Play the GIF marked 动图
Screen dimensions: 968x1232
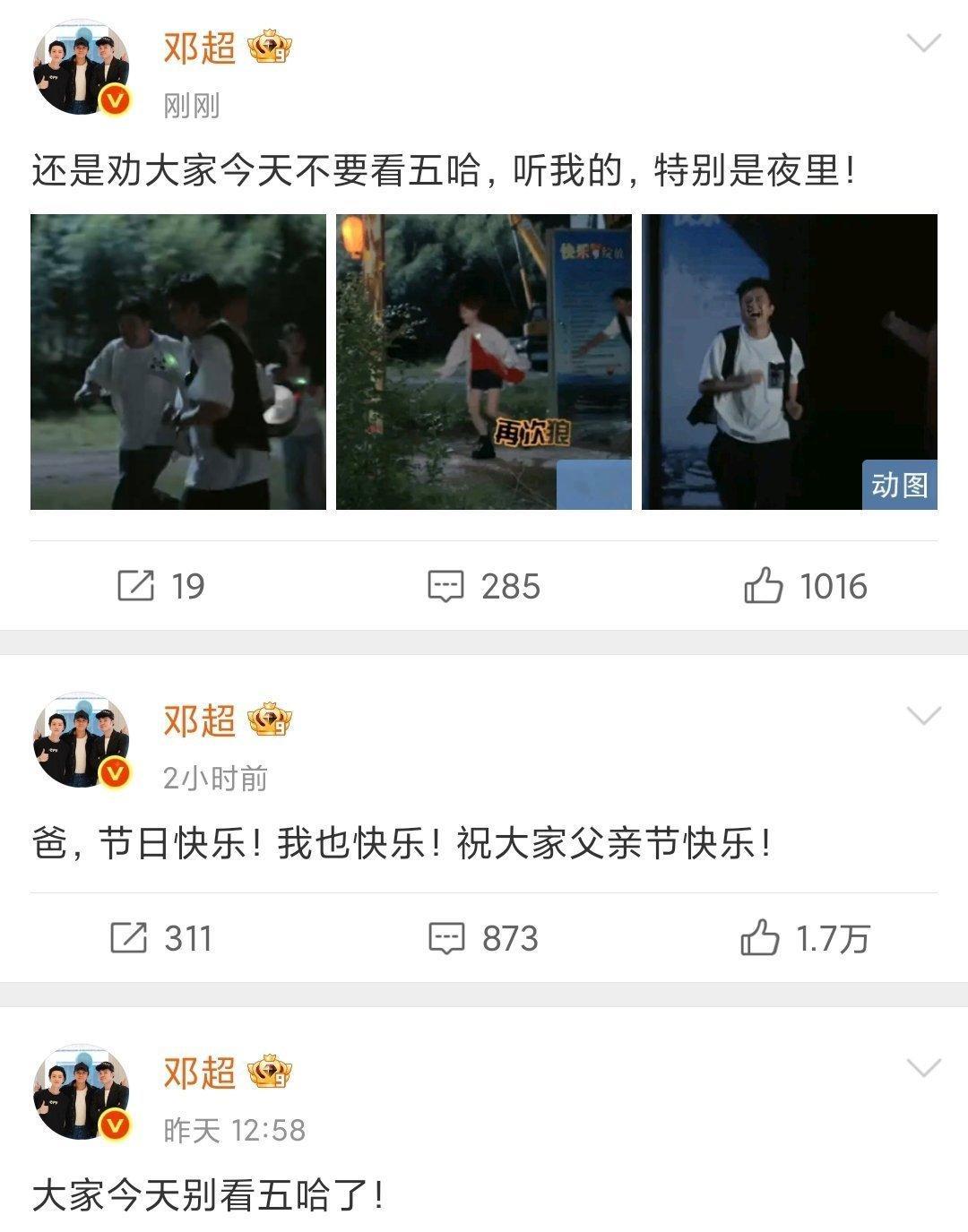coord(790,362)
